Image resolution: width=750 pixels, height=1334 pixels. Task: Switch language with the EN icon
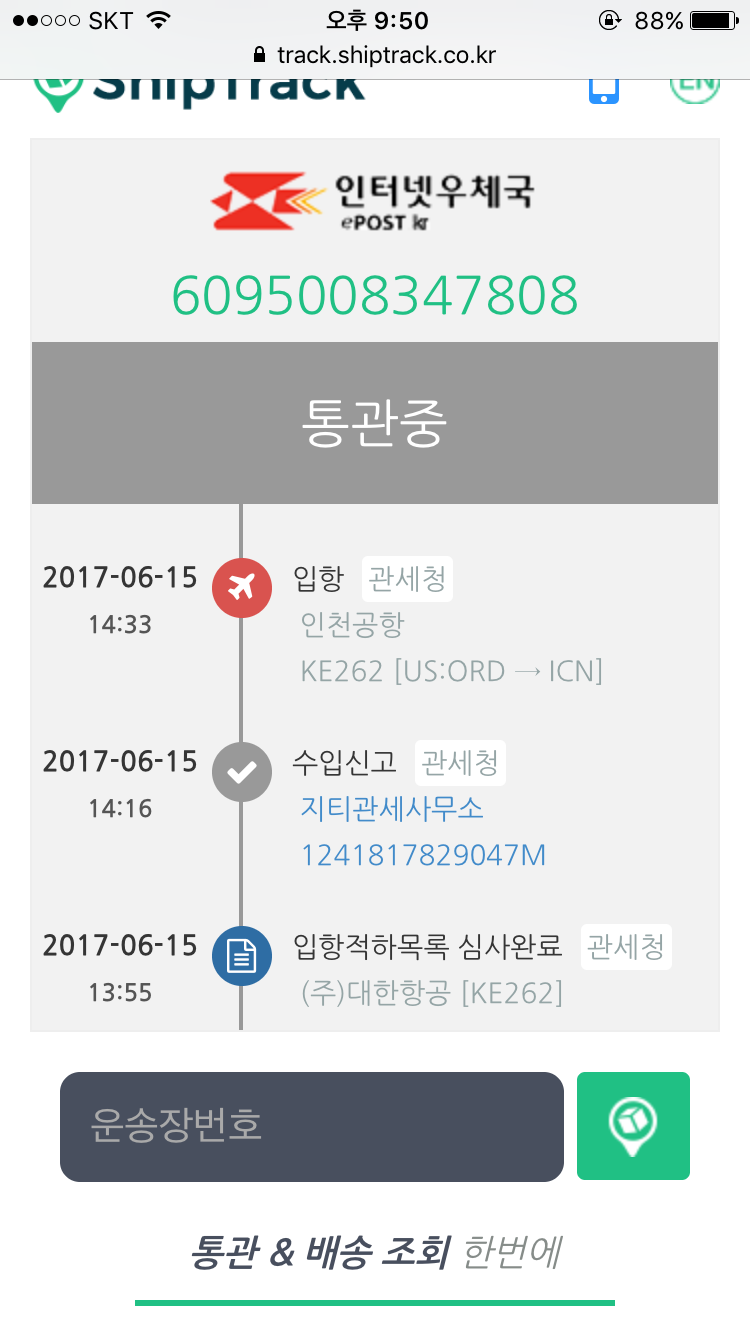[x=694, y=90]
